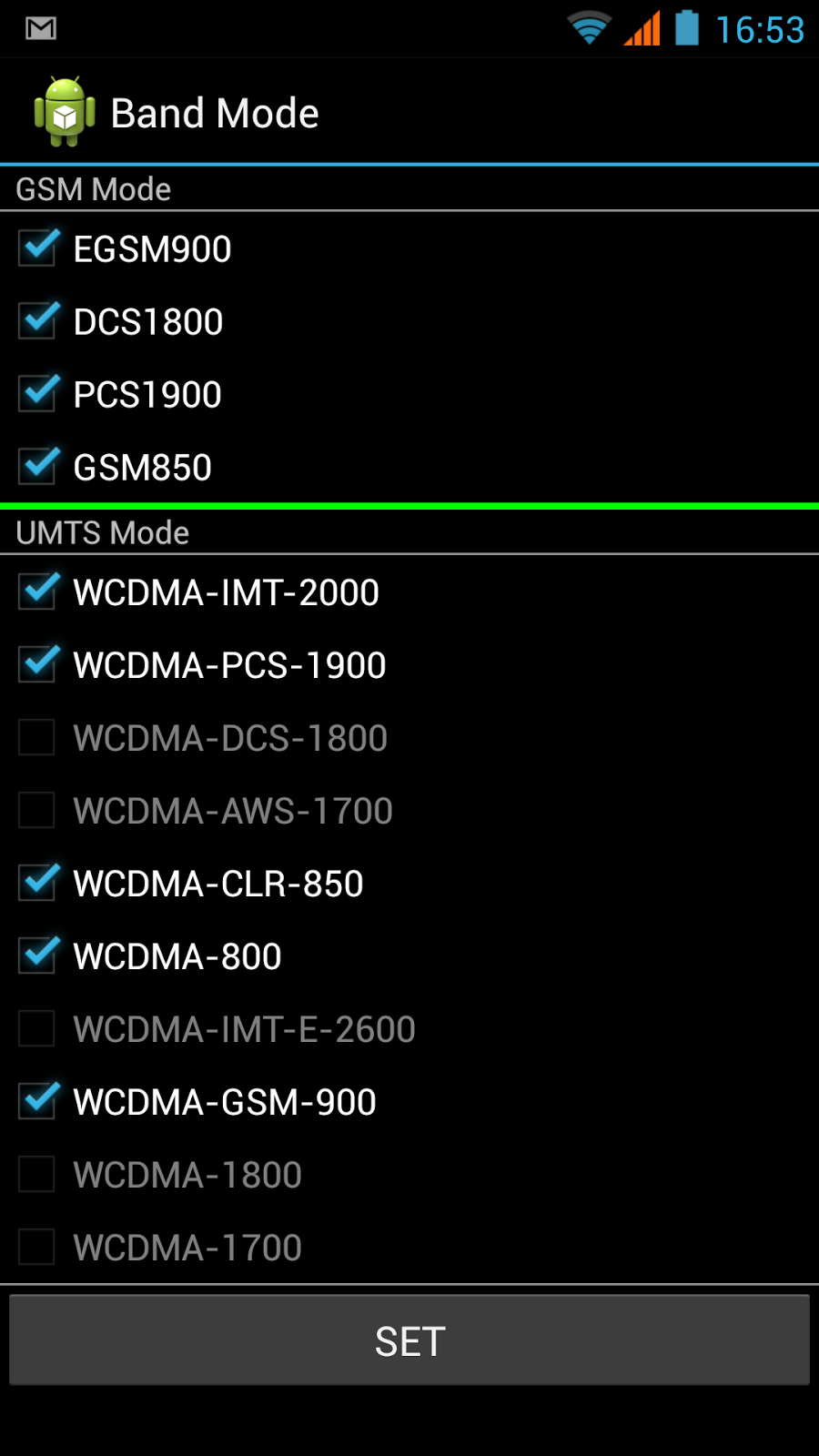Disable the GSM850 band
The image size is (819, 1456).
[38, 467]
